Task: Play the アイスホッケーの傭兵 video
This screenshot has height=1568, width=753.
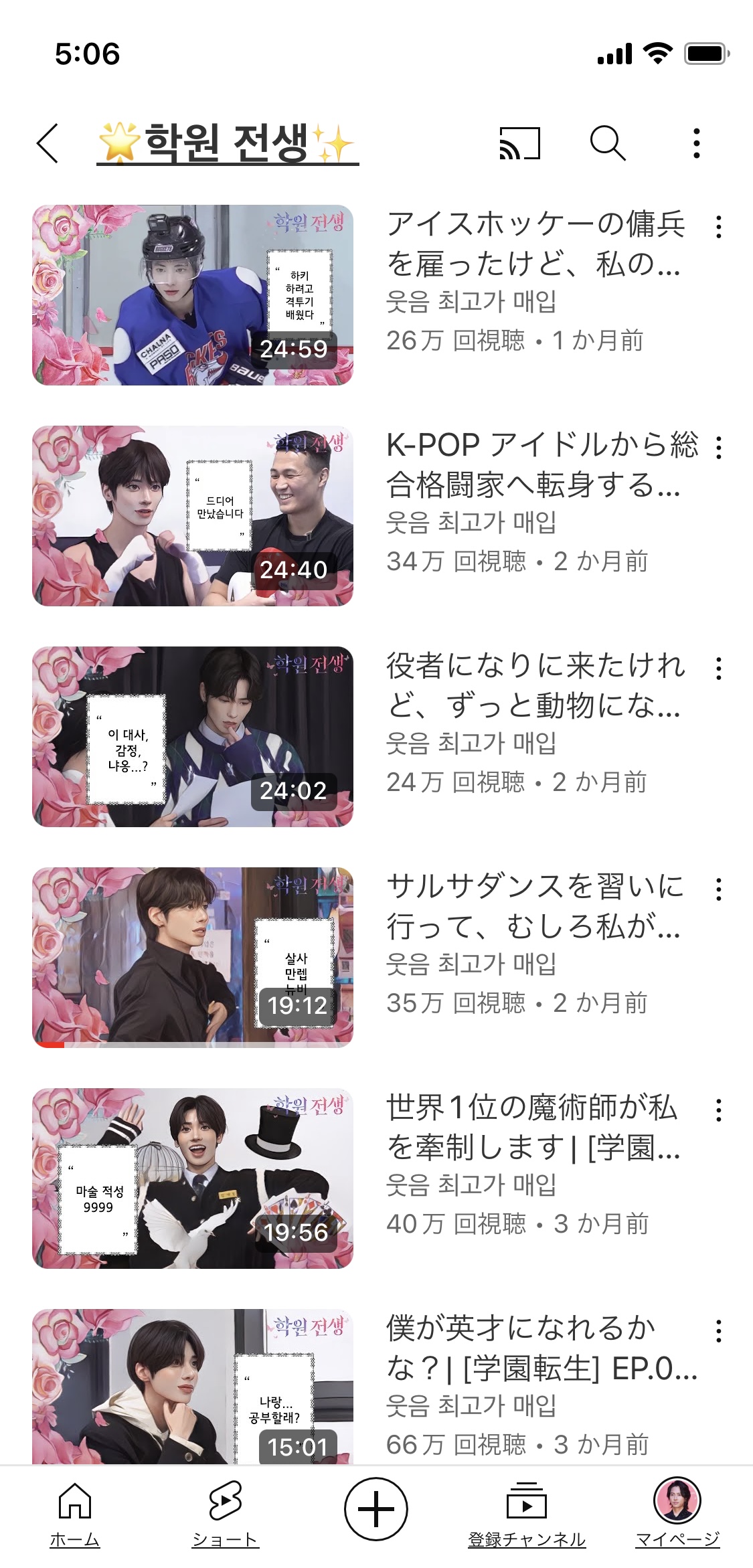Action: coord(193,295)
